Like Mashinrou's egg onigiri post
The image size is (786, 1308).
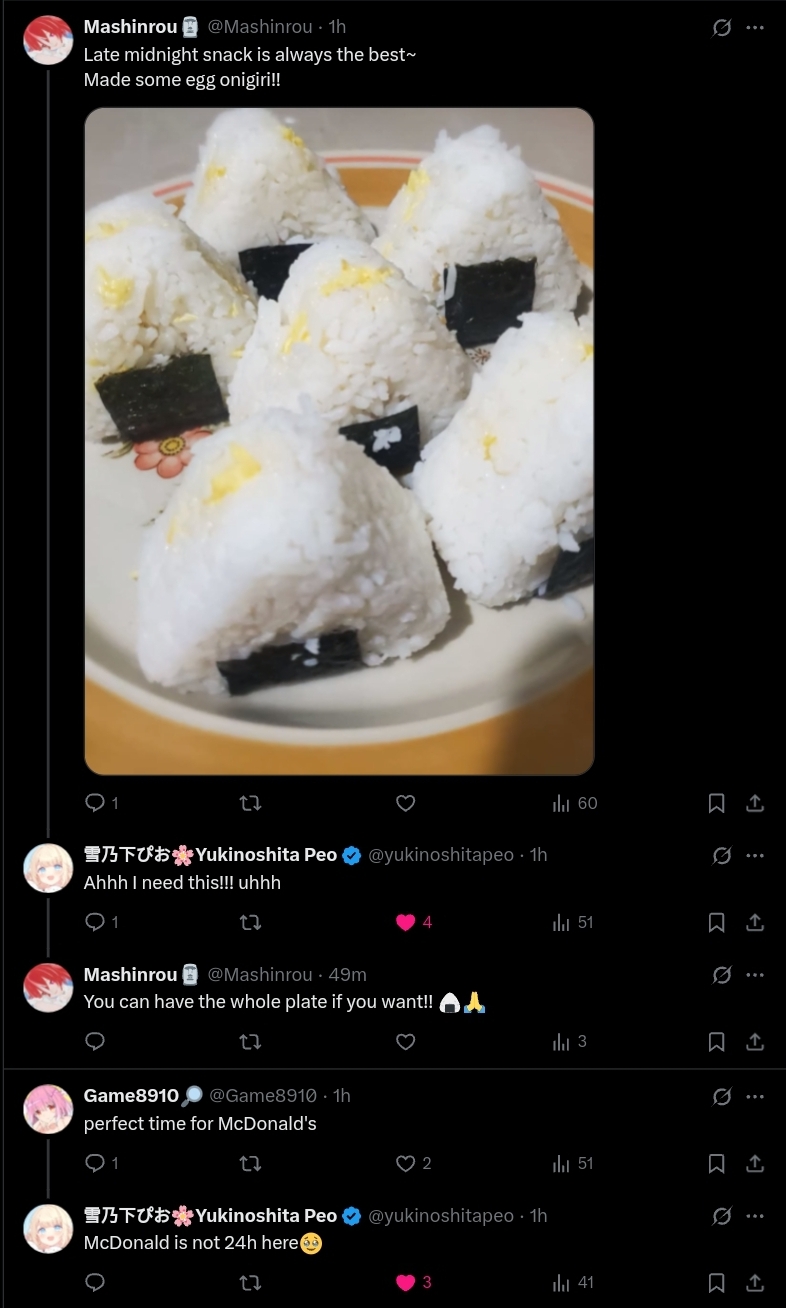tap(405, 803)
